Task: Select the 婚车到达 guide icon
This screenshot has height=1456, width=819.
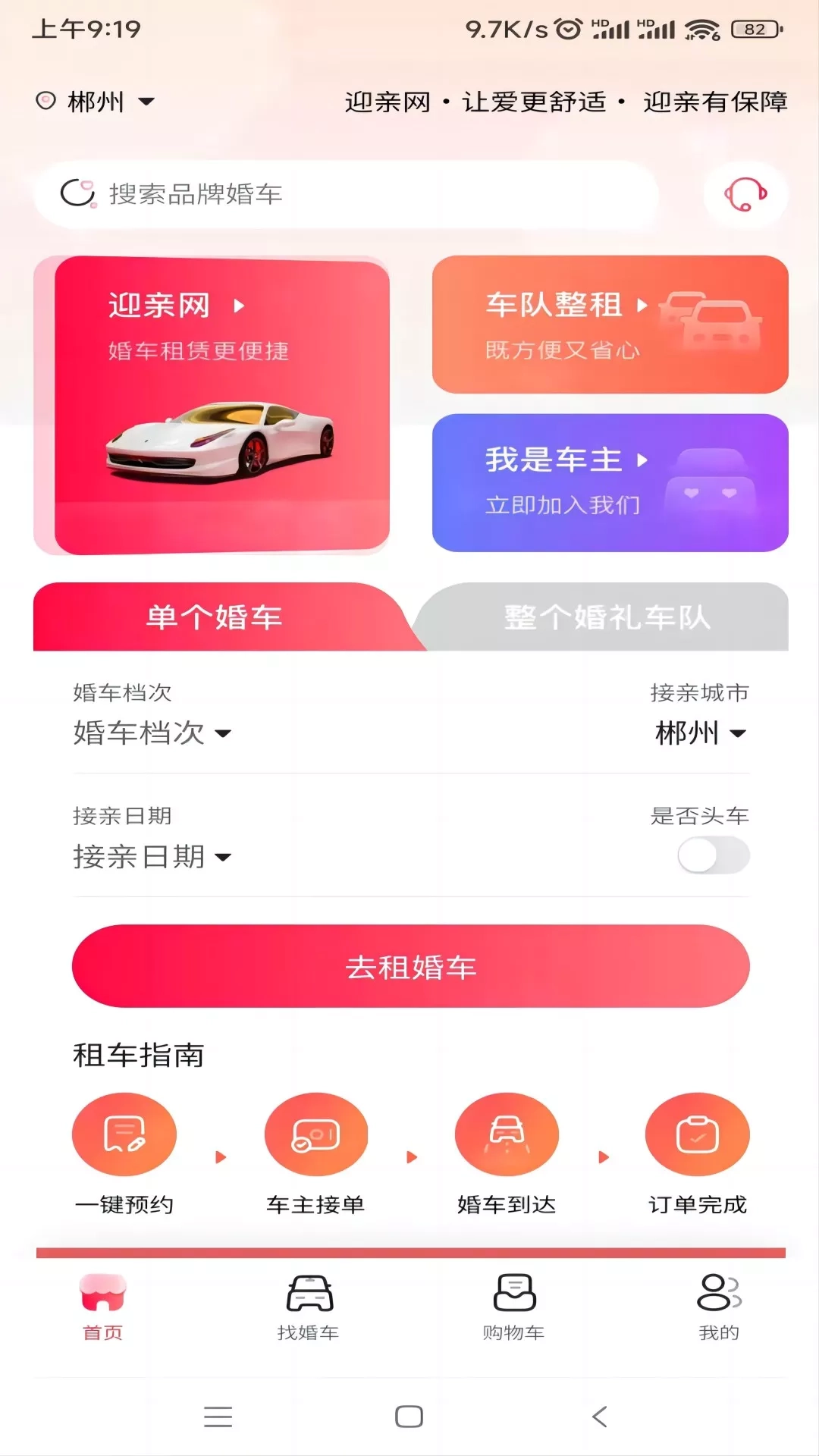Action: (507, 1134)
